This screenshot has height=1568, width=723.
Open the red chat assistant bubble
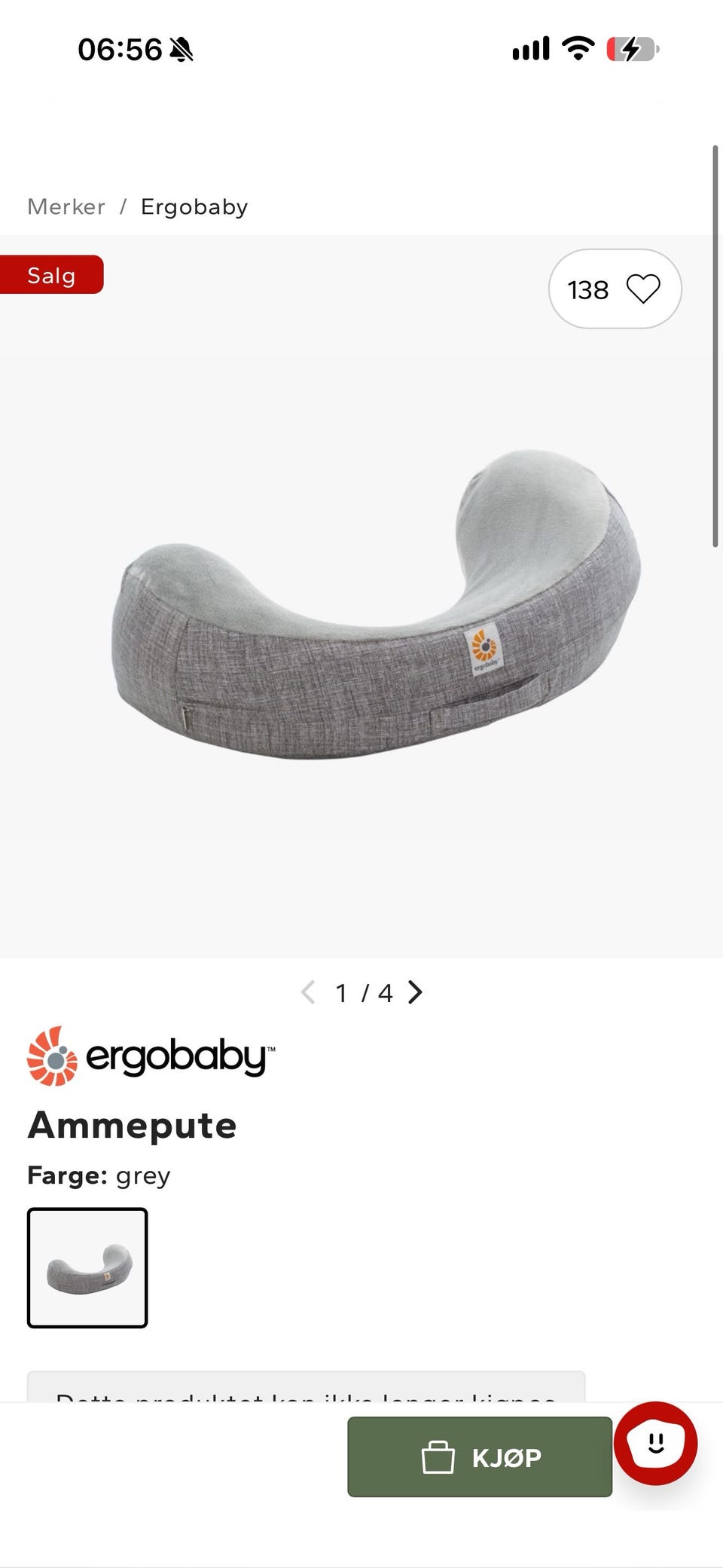(x=655, y=1443)
